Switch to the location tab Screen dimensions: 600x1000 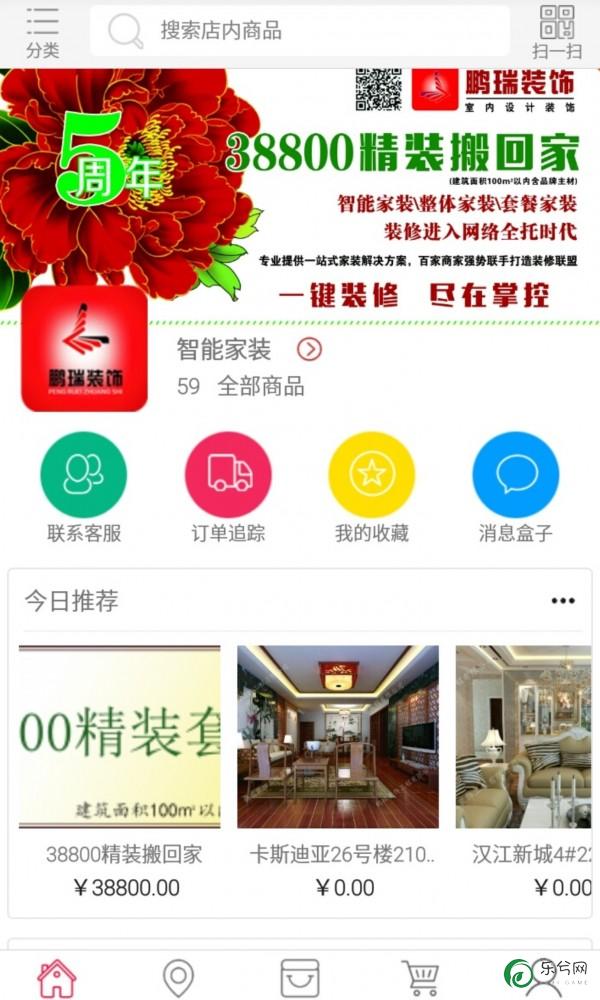(x=179, y=977)
